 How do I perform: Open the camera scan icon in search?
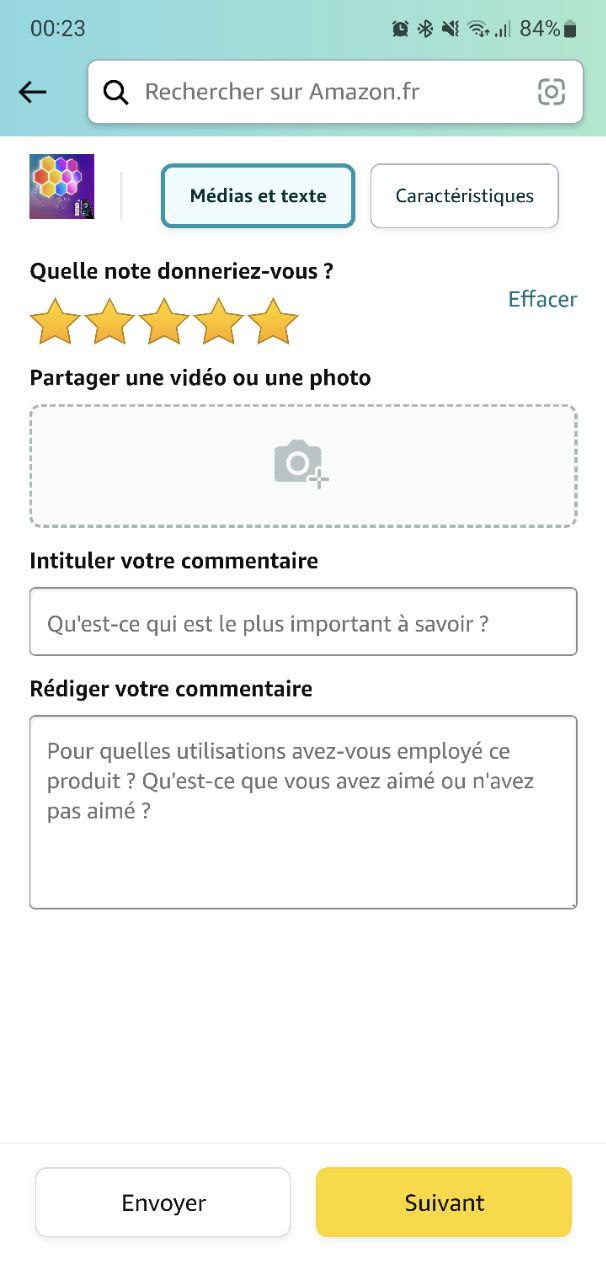pyautogui.click(x=551, y=92)
